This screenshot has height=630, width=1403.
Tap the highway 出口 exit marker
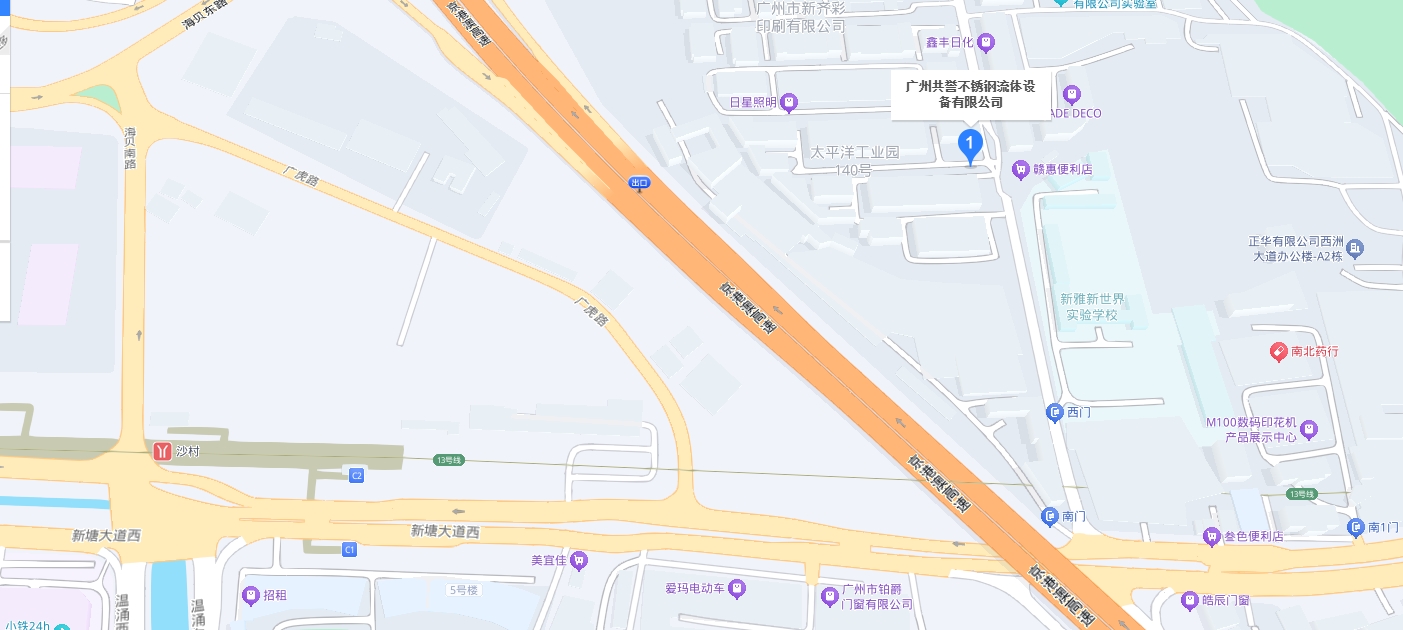pyautogui.click(x=640, y=183)
